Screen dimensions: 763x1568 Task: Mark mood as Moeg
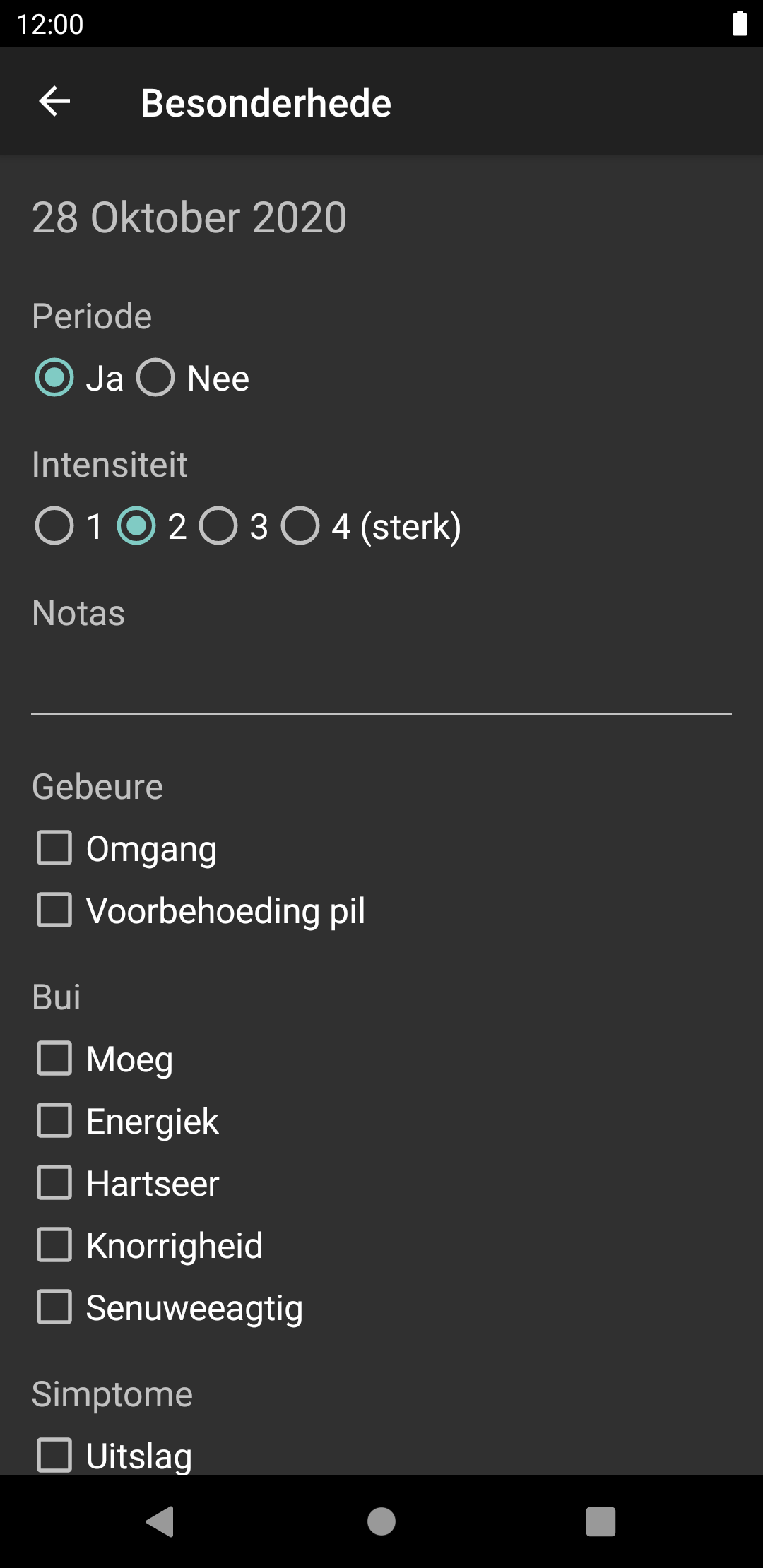(x=104, y=1059)
